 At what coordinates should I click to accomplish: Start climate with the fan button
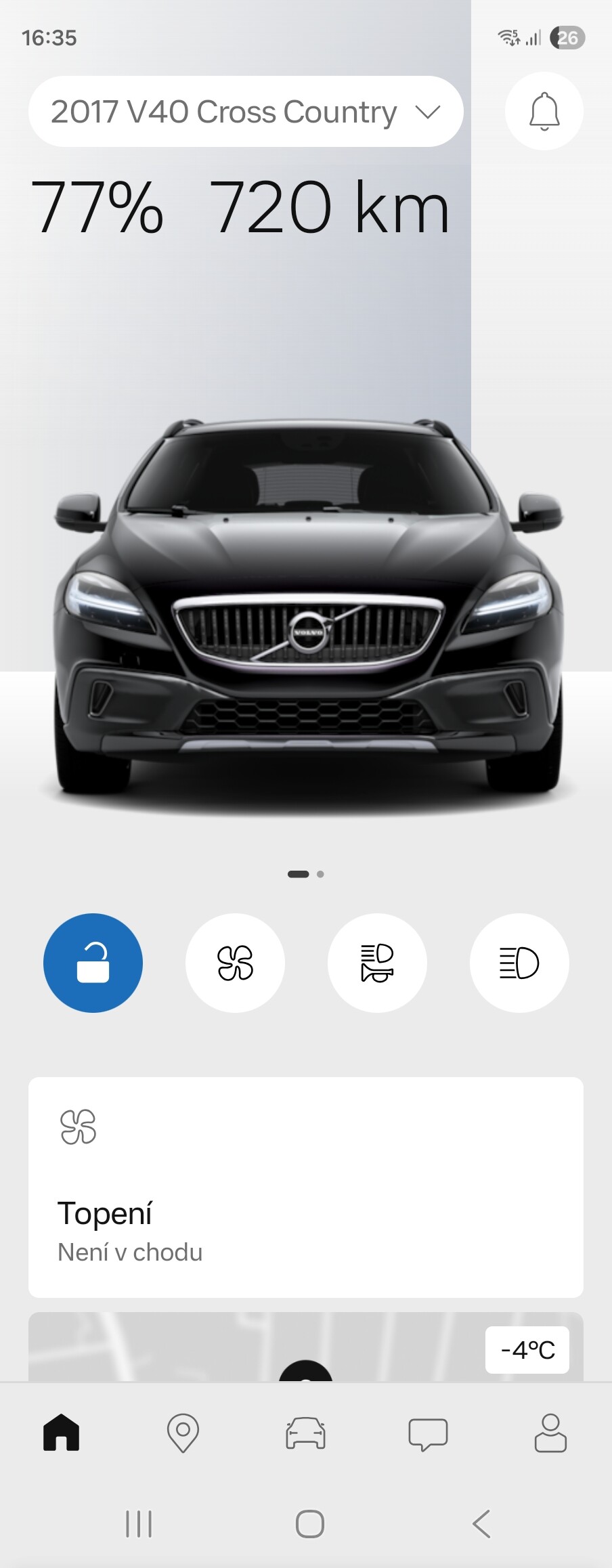point(235,963)
